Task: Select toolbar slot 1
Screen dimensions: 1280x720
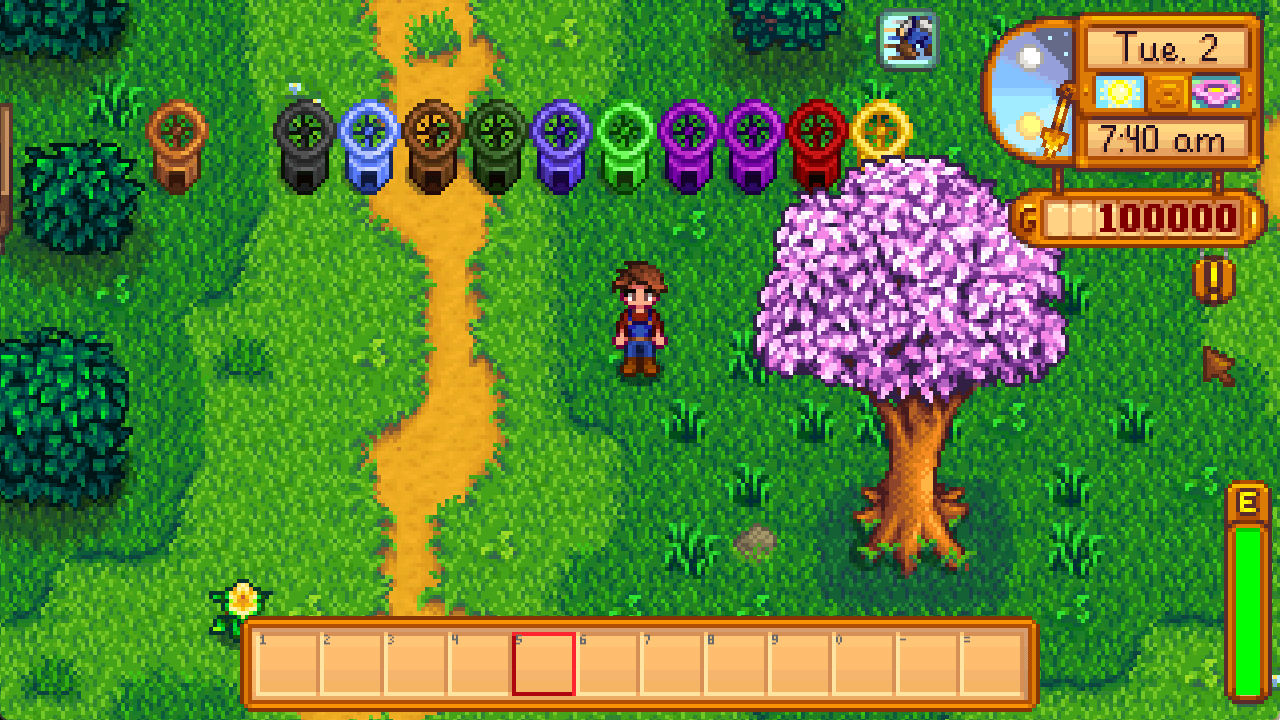Action: (x=287, y=663)
